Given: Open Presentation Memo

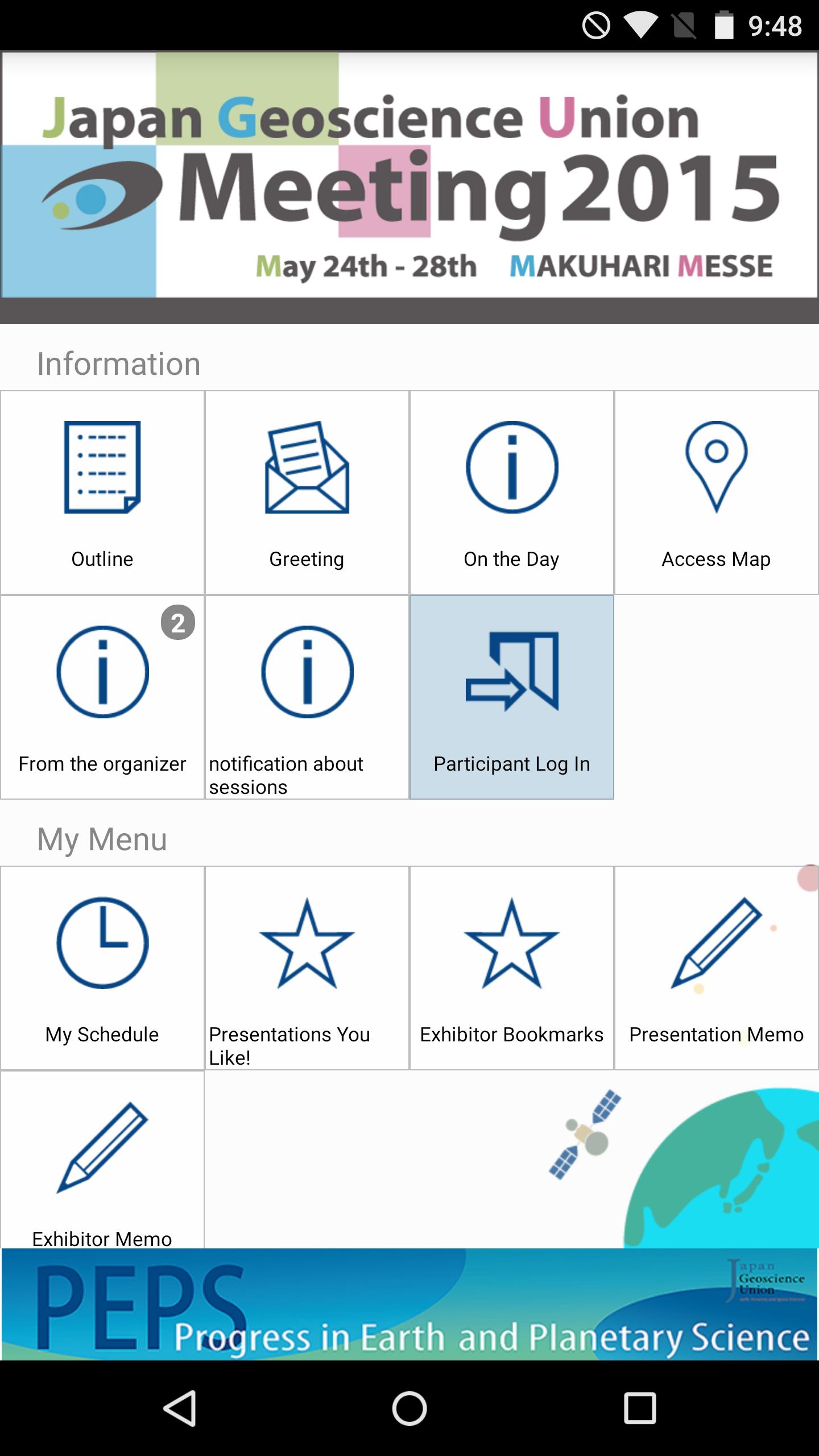Looking at the screenshot, I should 717,968.
